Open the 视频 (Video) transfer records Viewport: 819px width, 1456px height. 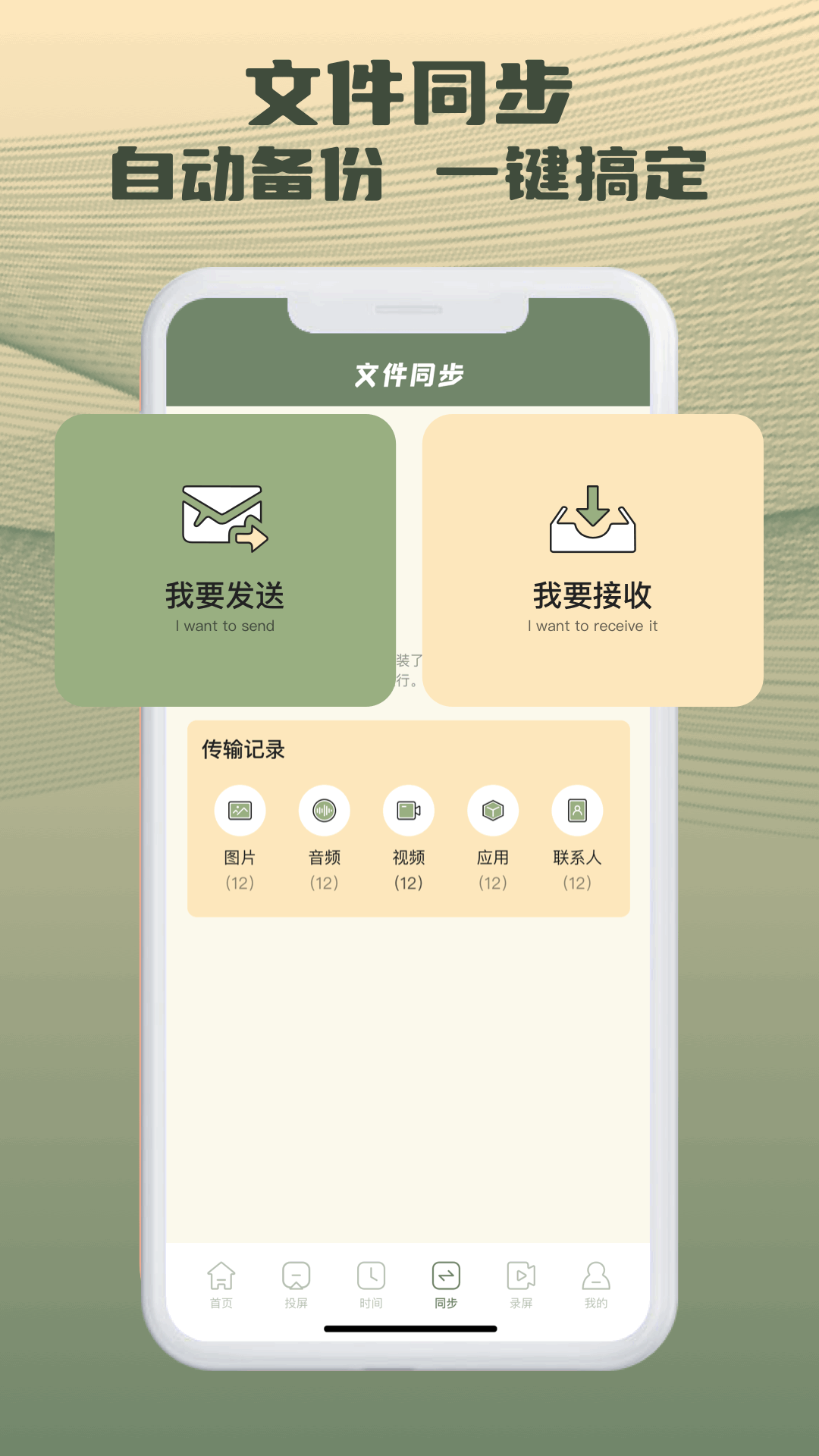409,811
